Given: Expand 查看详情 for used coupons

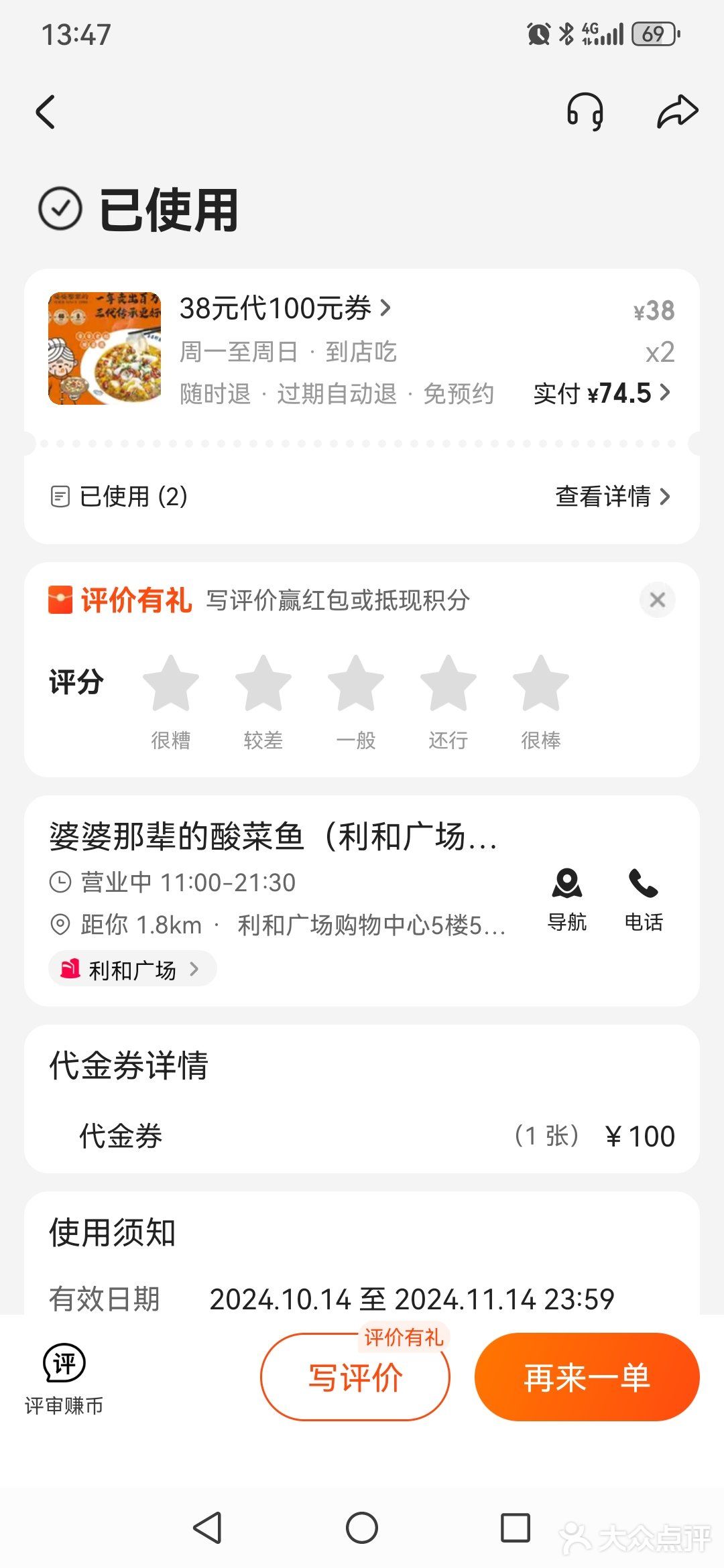Looking at the screenshot, I should click(x=610, y=497).
